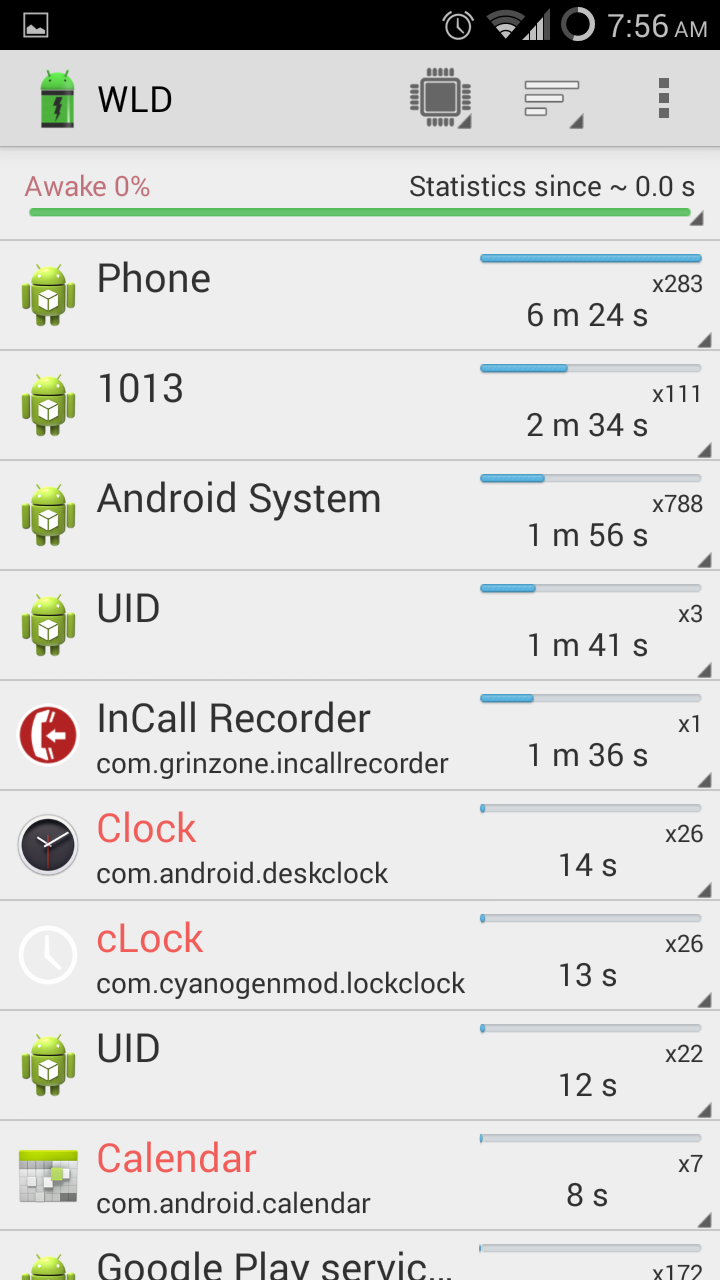Image resolution: width=720 pixels, height=1280 pixels.
Task: Tap the Statistics since bar
Action: click(360, 196)
